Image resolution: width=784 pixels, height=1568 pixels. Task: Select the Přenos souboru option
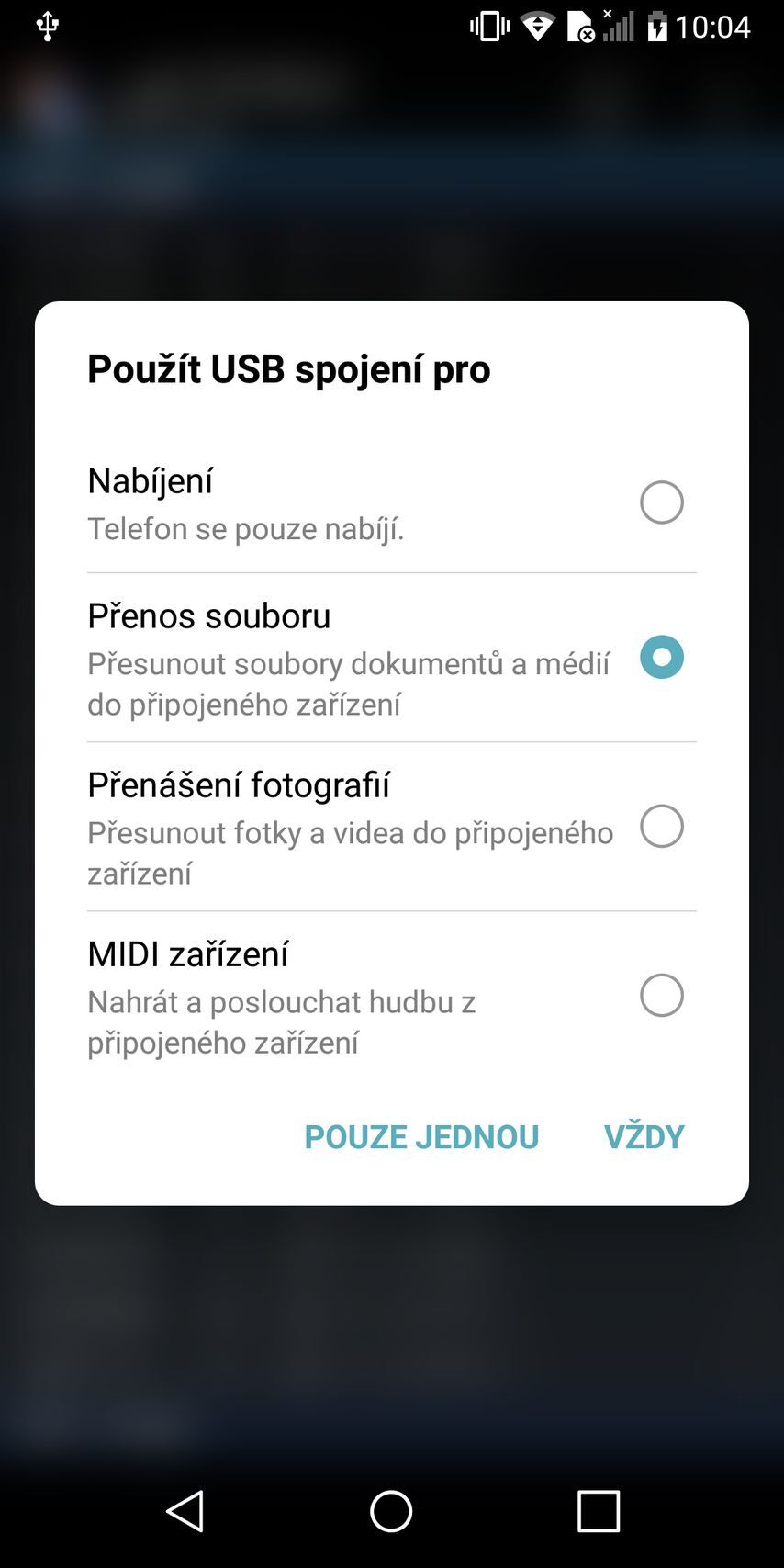click(x=661, y=657)
